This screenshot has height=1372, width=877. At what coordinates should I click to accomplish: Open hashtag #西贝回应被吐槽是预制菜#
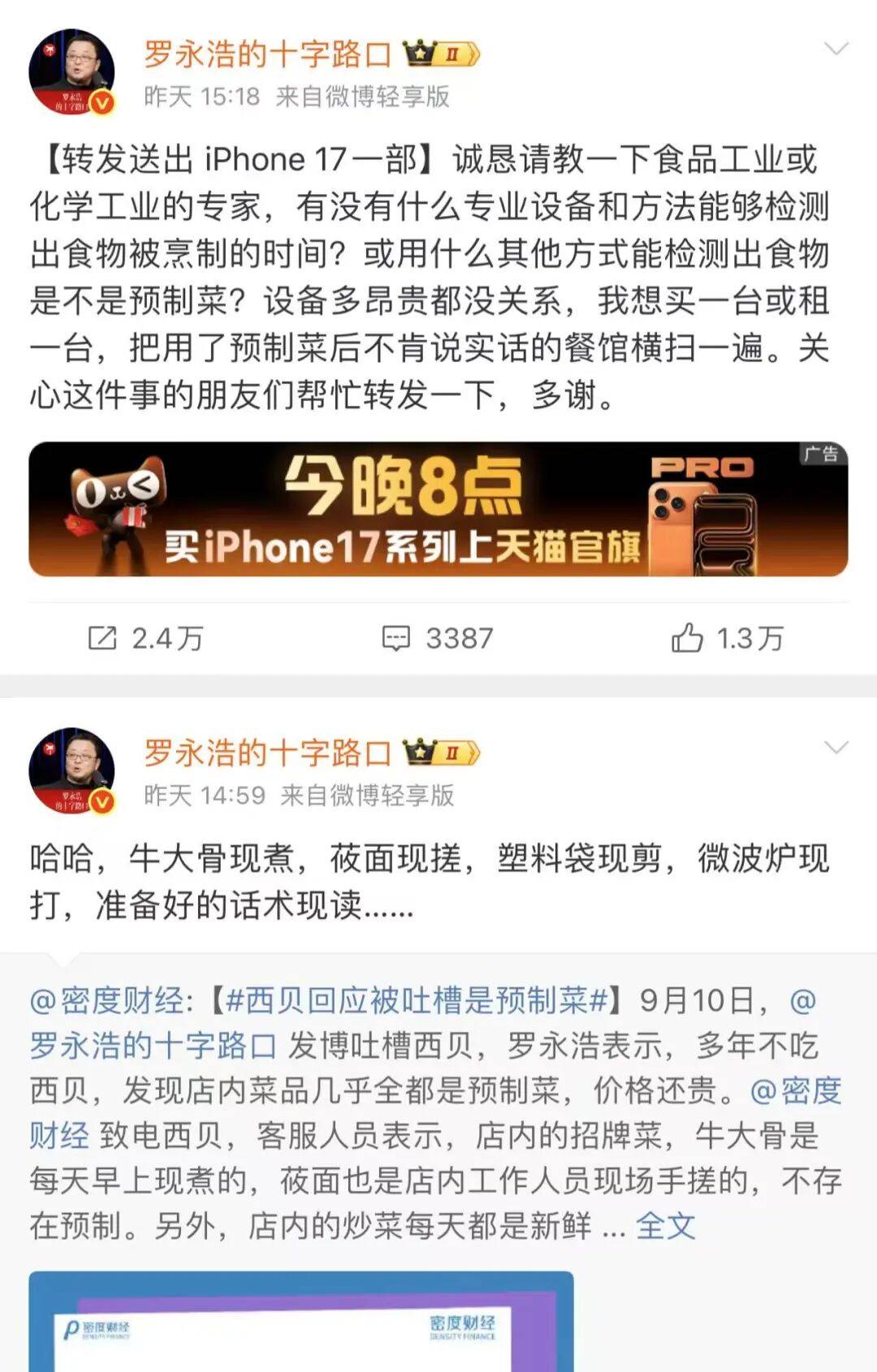click(417, 1001)
